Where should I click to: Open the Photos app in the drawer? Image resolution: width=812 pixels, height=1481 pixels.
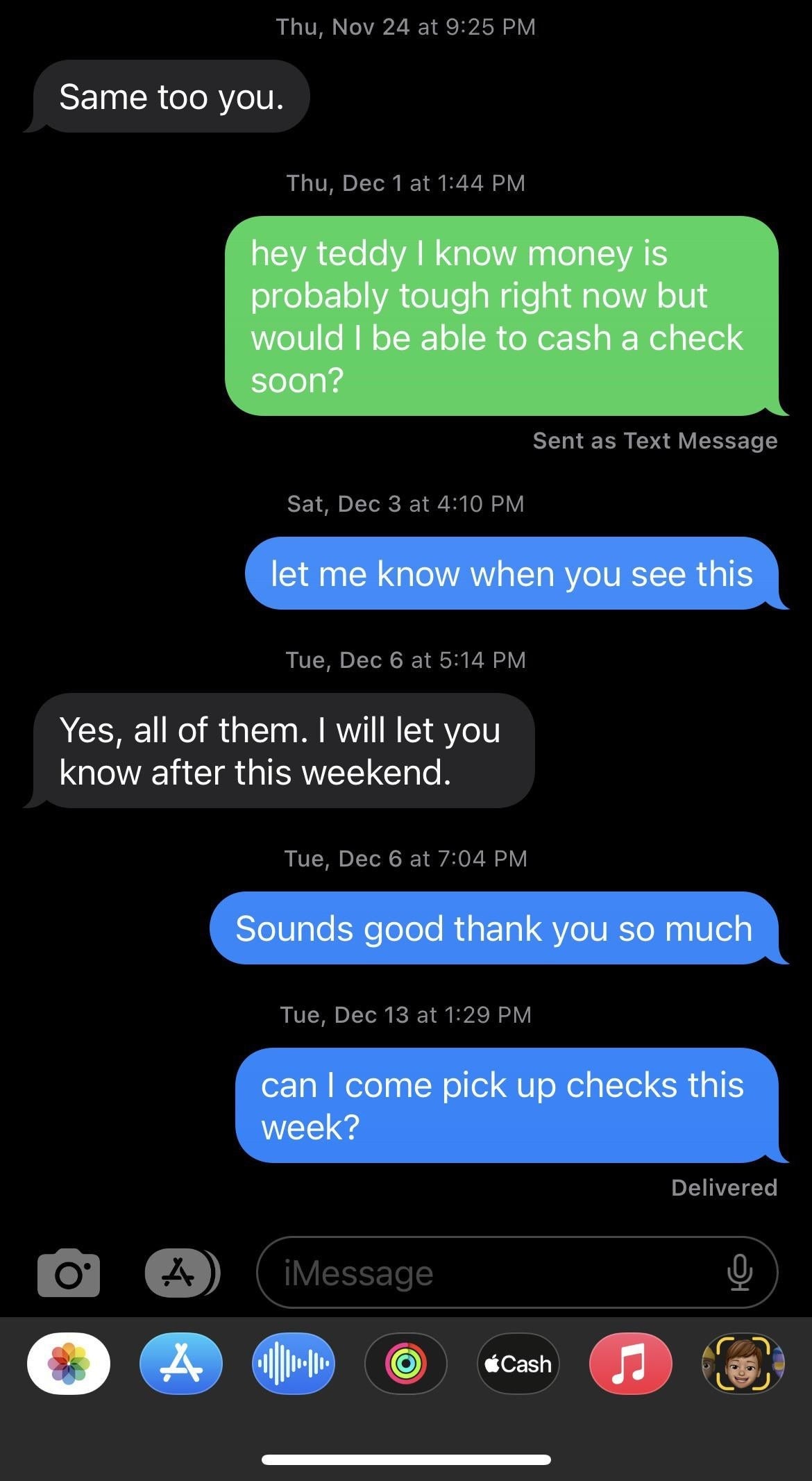pos(69,1364)
